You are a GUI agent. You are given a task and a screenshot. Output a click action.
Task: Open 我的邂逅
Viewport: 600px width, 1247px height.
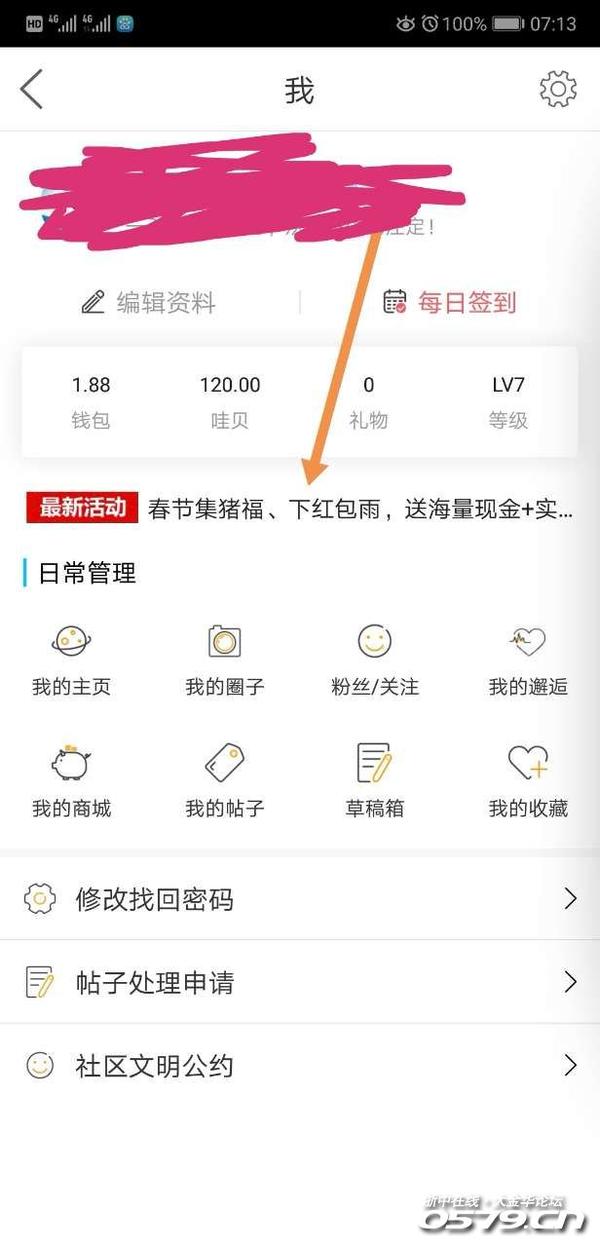(x=528, y=659)
